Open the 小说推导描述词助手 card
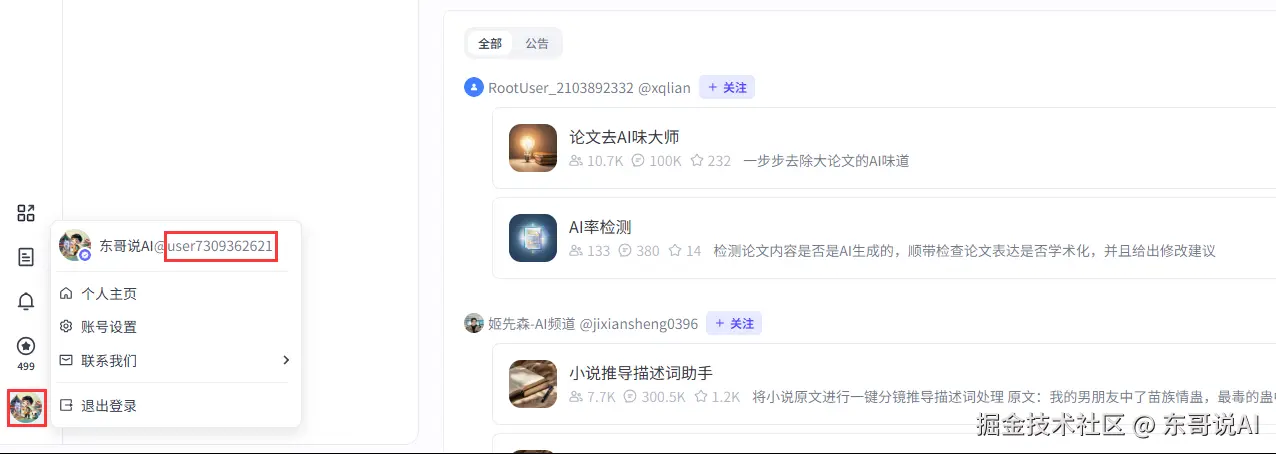Screen dimensions: 1276x454 640,373
